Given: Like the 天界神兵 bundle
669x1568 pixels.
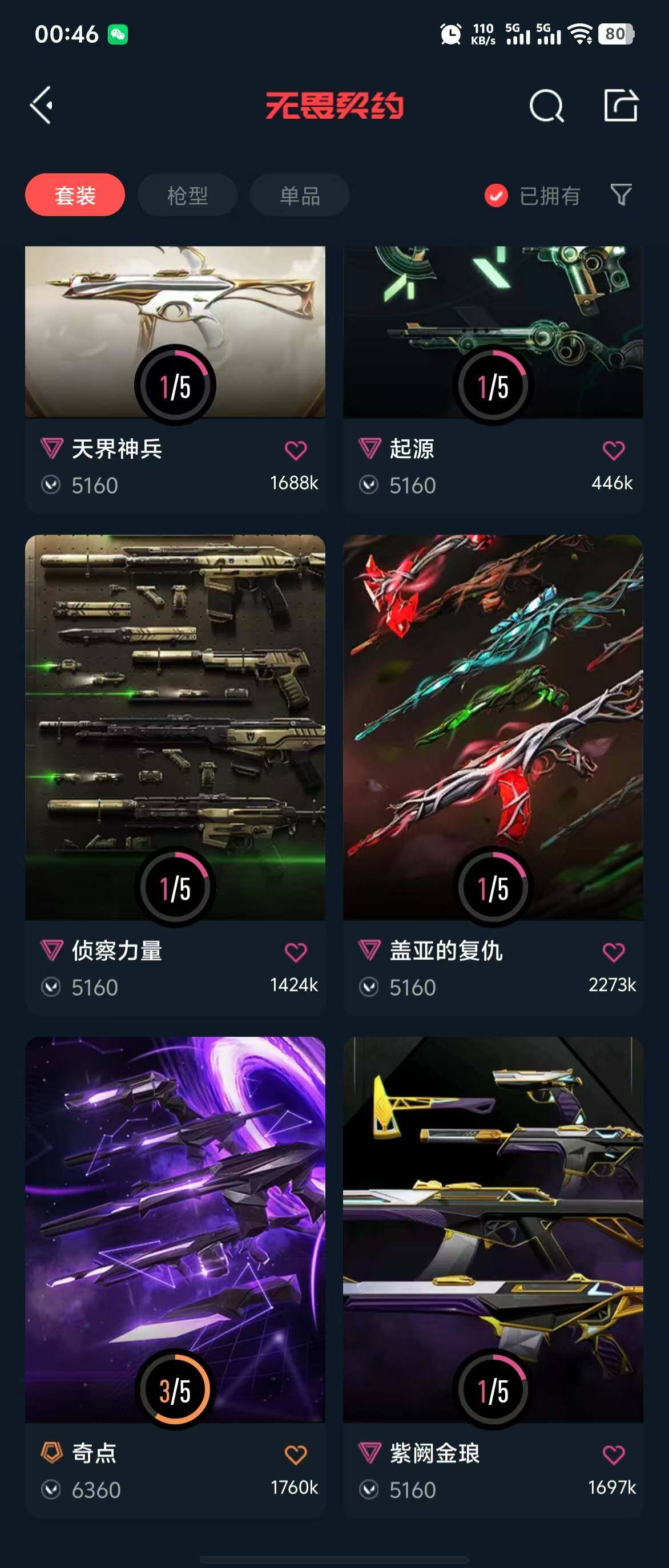Looking at the screenshot, I should (x=296, y=450).
